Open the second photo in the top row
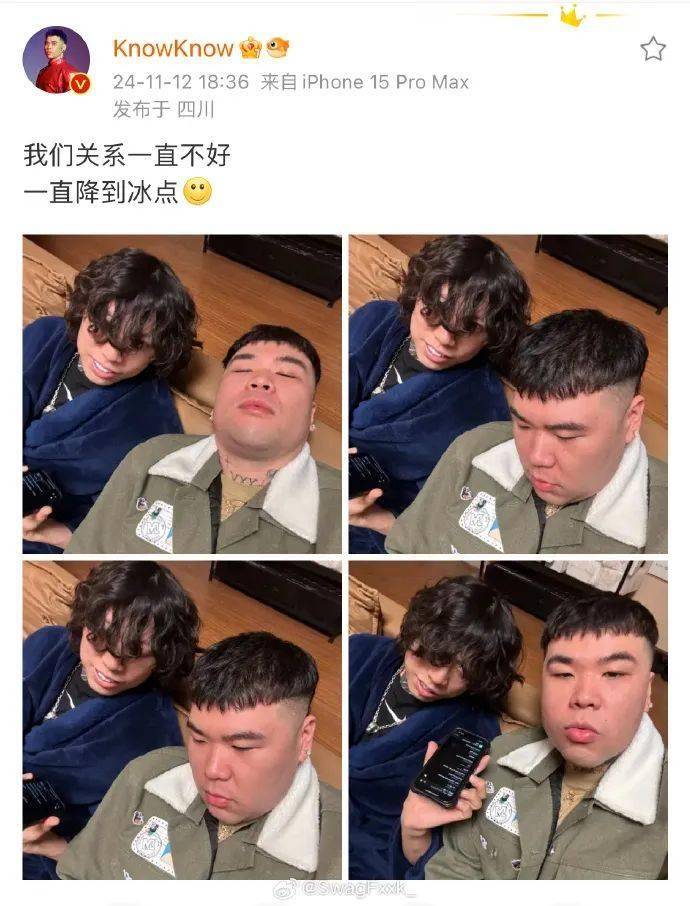 click(507, 394)
